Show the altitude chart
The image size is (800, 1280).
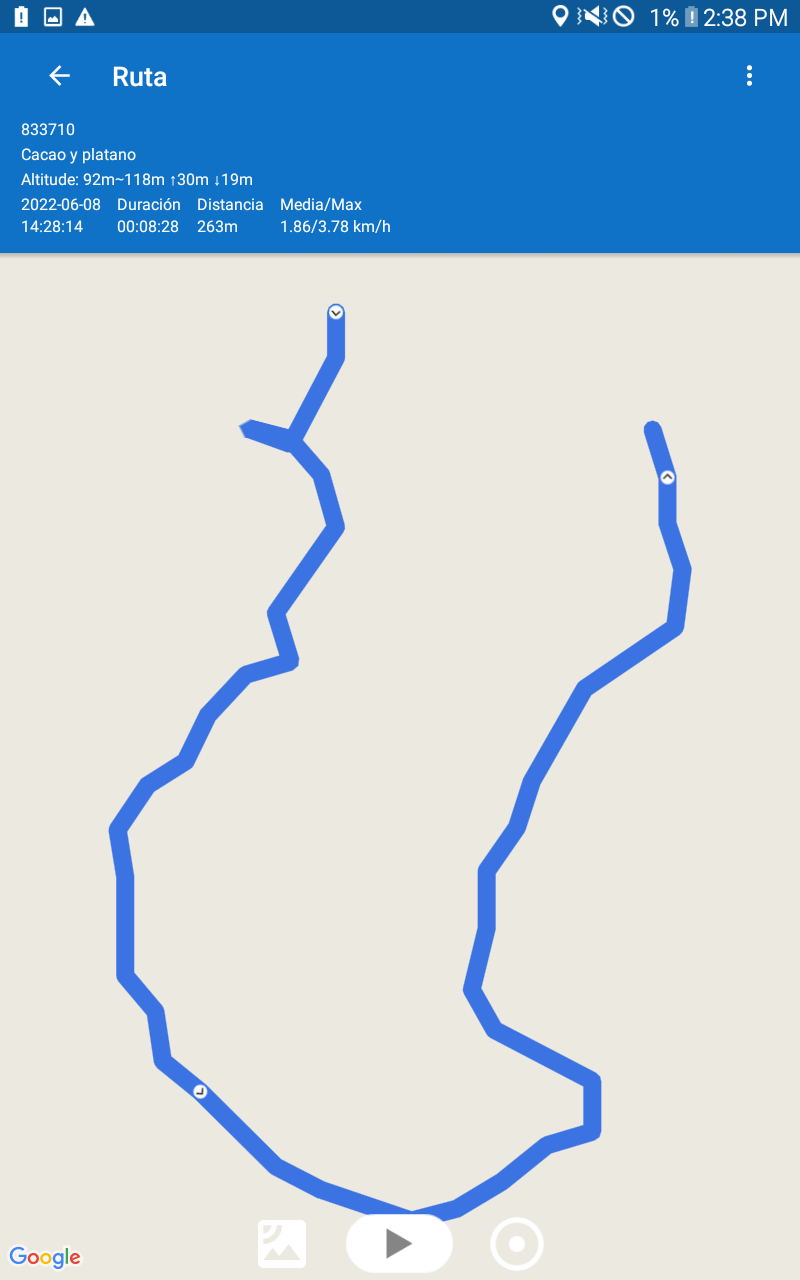[x=282, y=1244]
